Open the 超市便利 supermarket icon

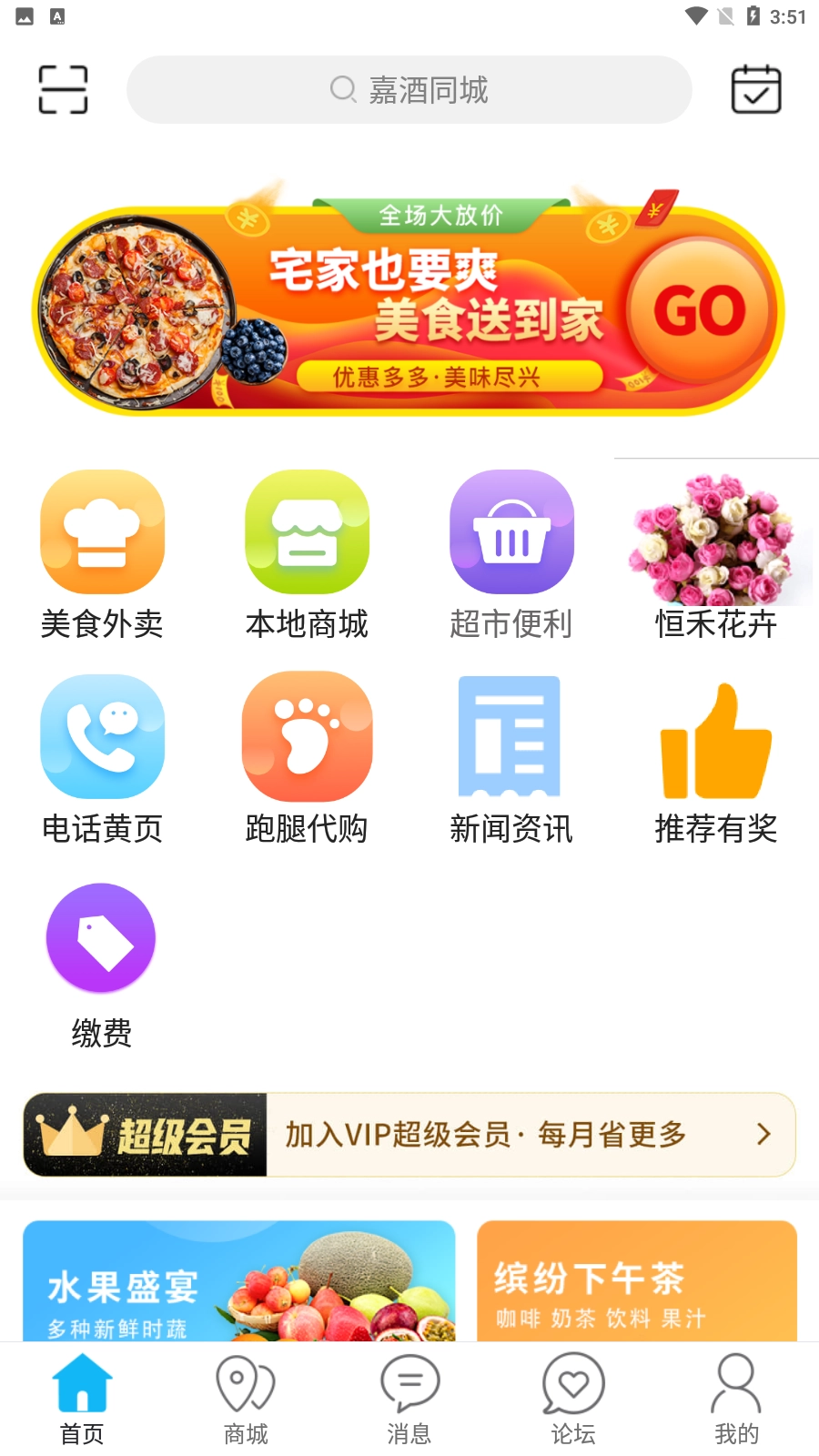511,532
